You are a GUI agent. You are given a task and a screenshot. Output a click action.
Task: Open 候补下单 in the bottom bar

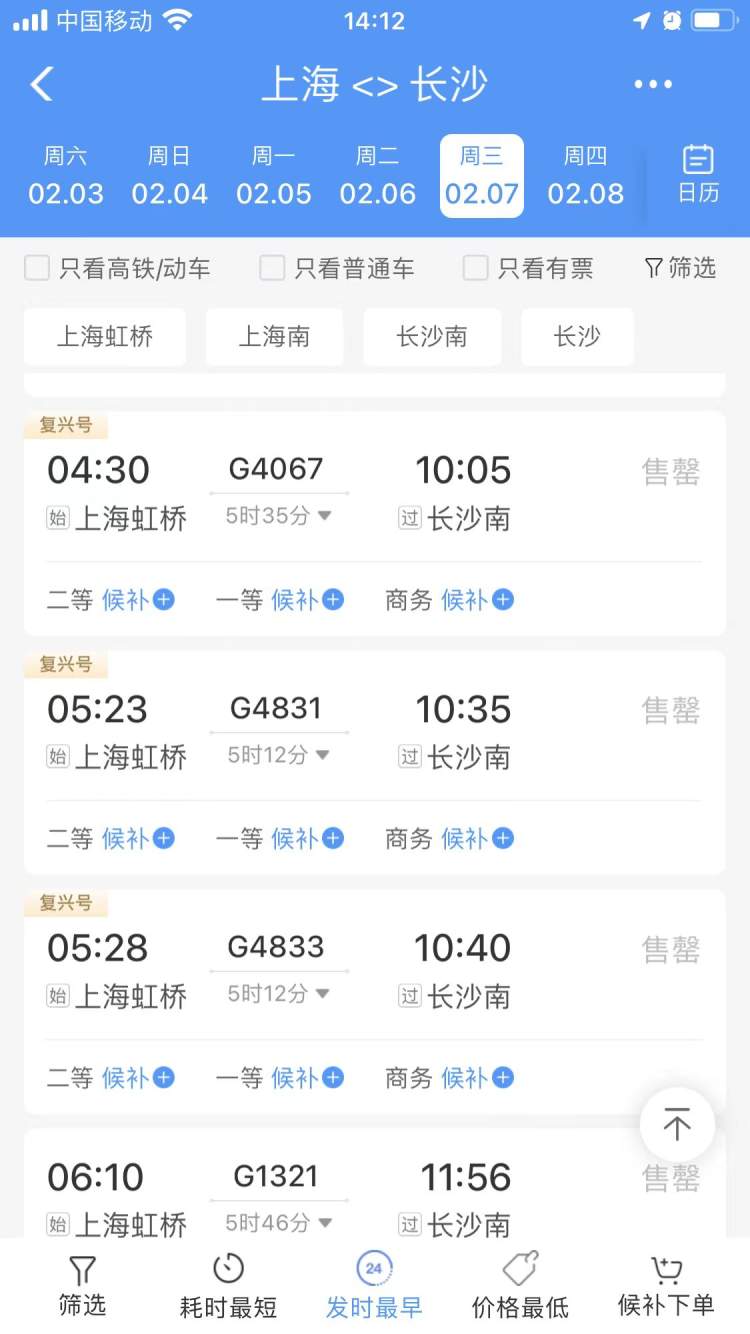pyautogui.click(x=666, y=1287)
